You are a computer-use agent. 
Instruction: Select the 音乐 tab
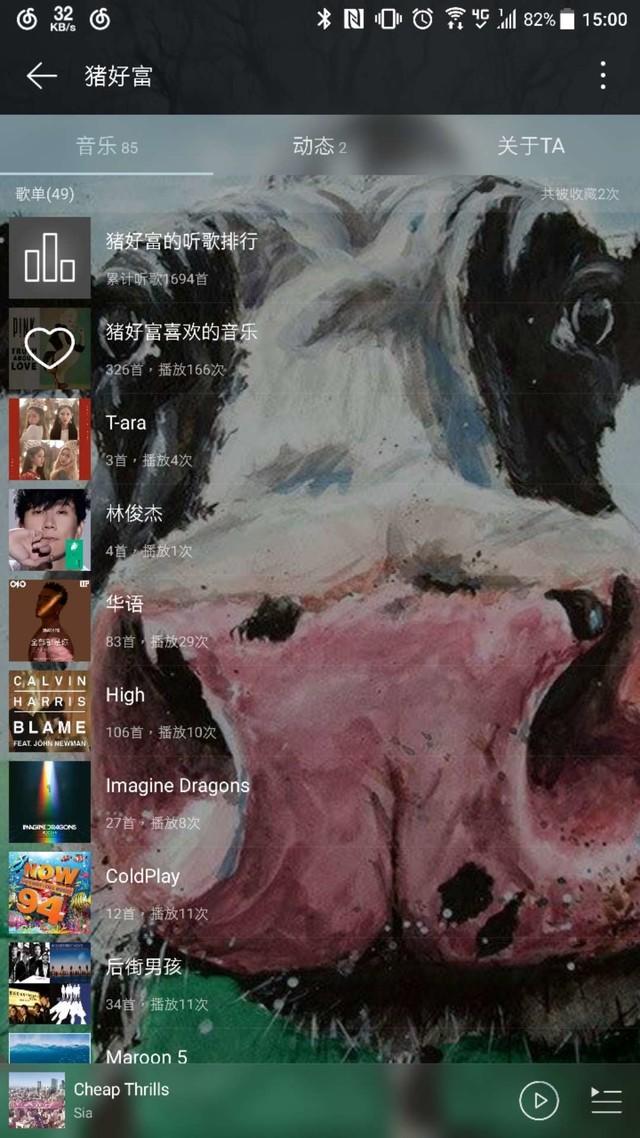click(106, 146)
